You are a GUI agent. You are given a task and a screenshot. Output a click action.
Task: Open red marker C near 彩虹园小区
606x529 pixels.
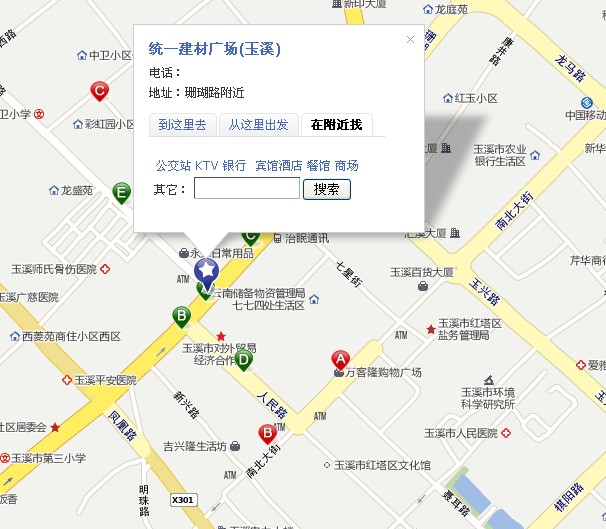coord(100,92)
